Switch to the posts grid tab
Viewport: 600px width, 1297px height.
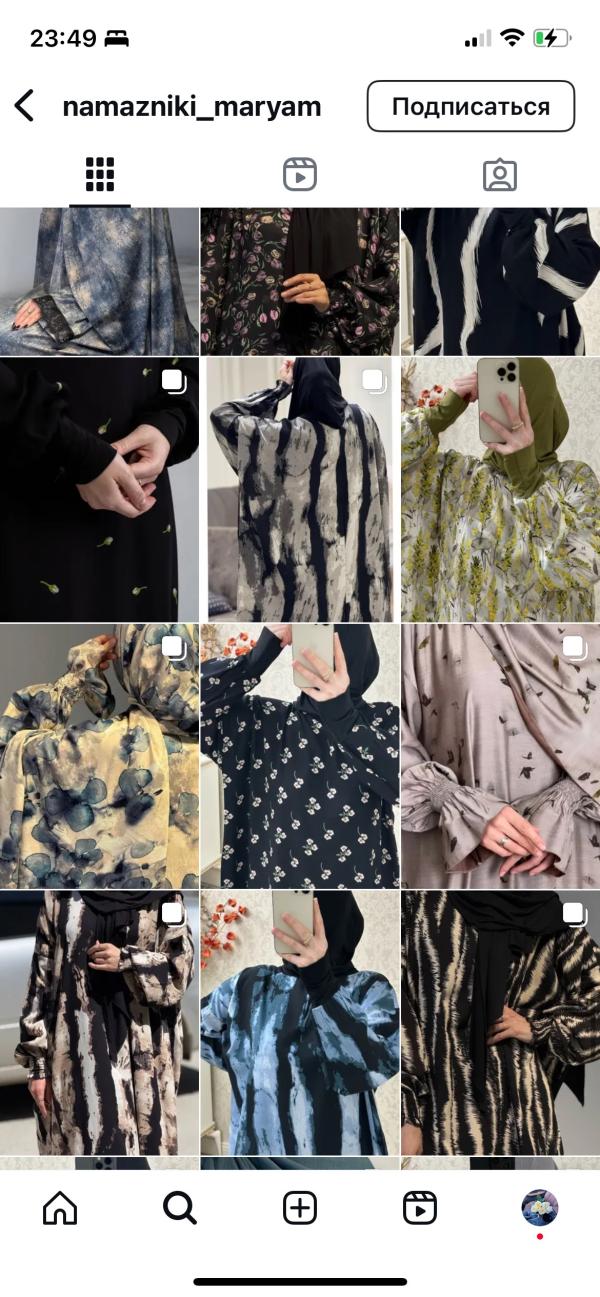100,175
